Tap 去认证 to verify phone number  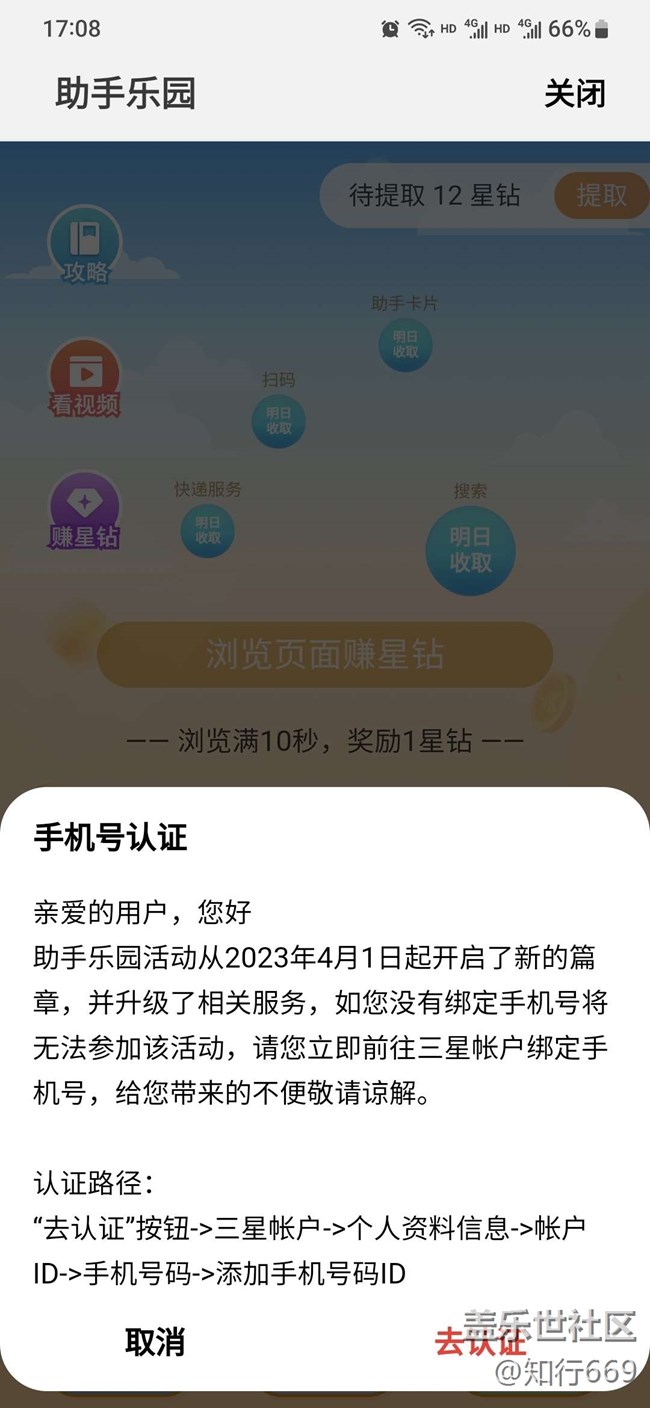[x=479, y=1342]
